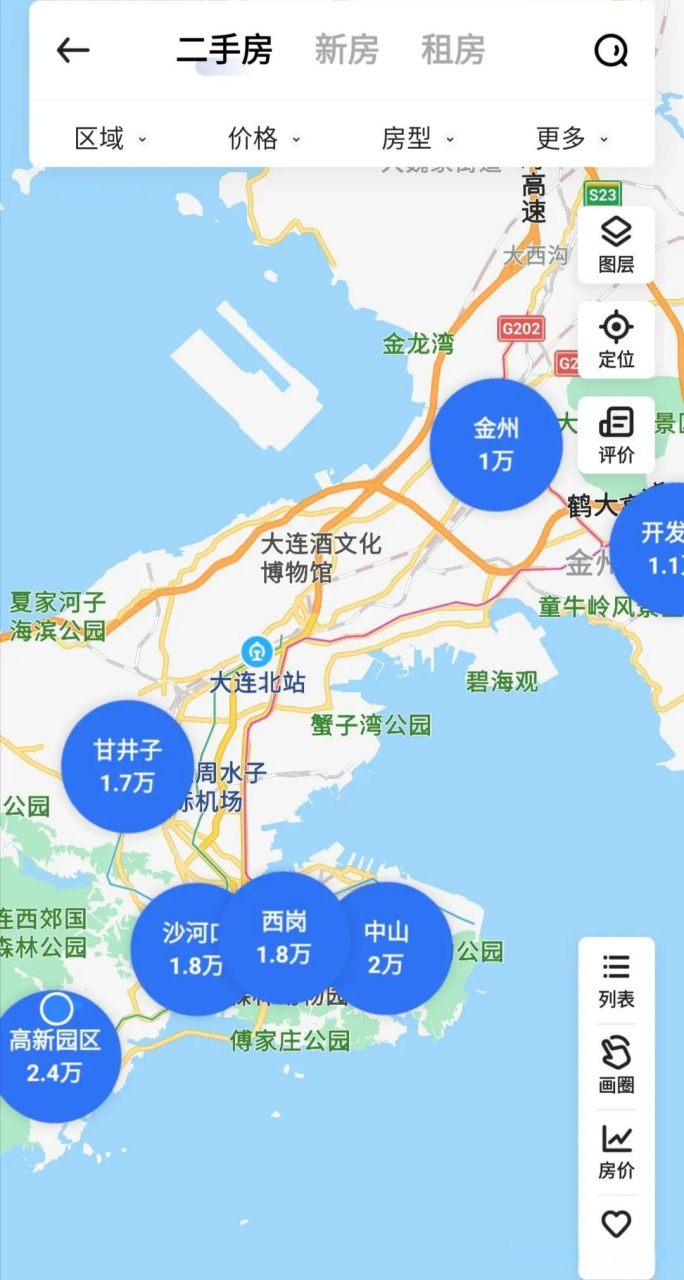Select the 二手房 tab
The image size is (684, 1280).
[224, 50]
